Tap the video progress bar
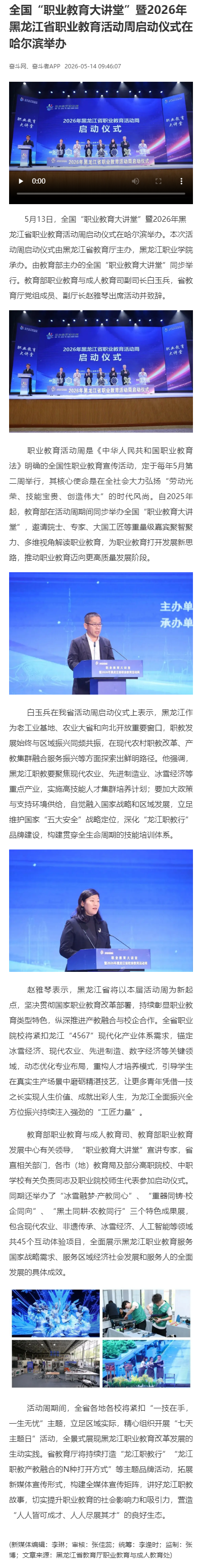The image size is (203, 1568). (101, 193)
